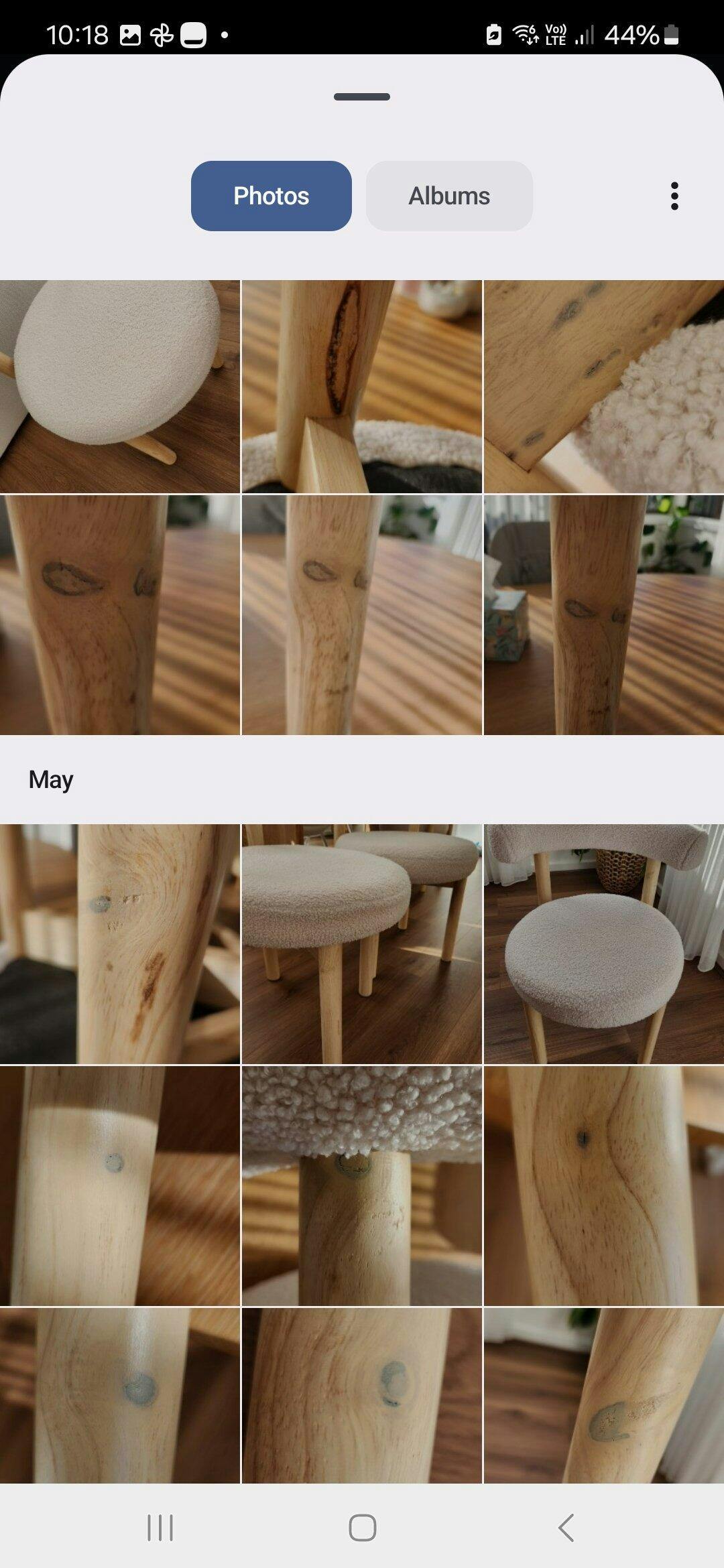Image resolution: width=724 pixels, height=1568 pixels.
Task: Open photo of wood leg with dark crack
Action: pyautogui.click(x=361, y=387)
